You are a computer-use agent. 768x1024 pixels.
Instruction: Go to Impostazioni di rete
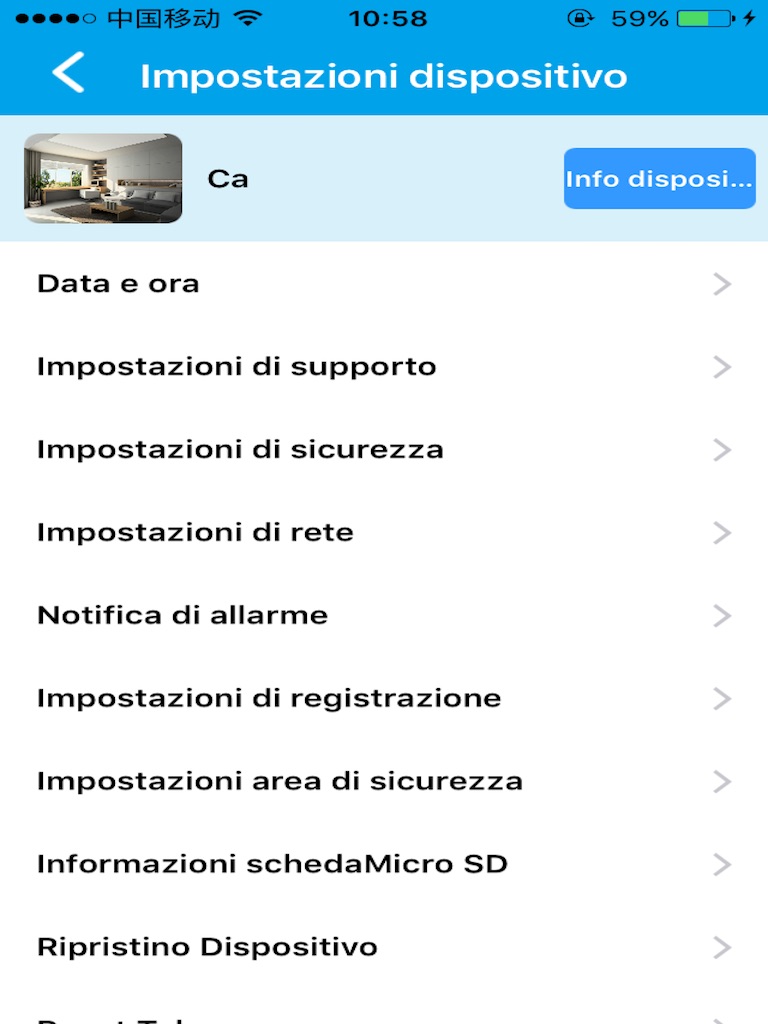tap(384, 533)
